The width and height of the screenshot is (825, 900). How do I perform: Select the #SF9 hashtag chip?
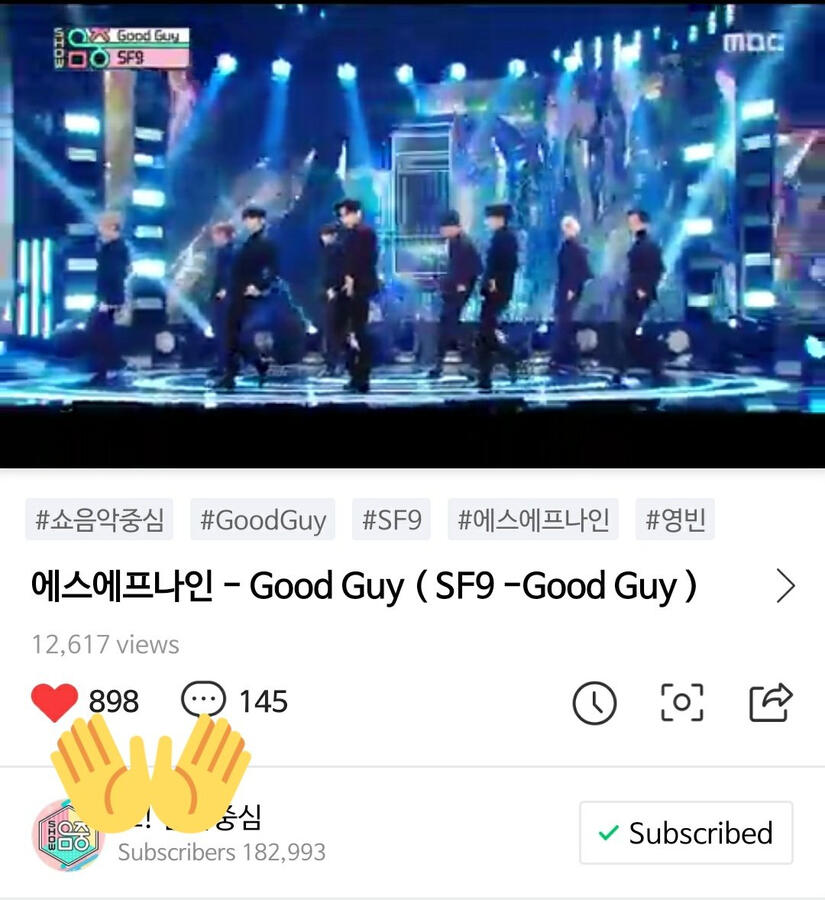[x=391, y=520]
